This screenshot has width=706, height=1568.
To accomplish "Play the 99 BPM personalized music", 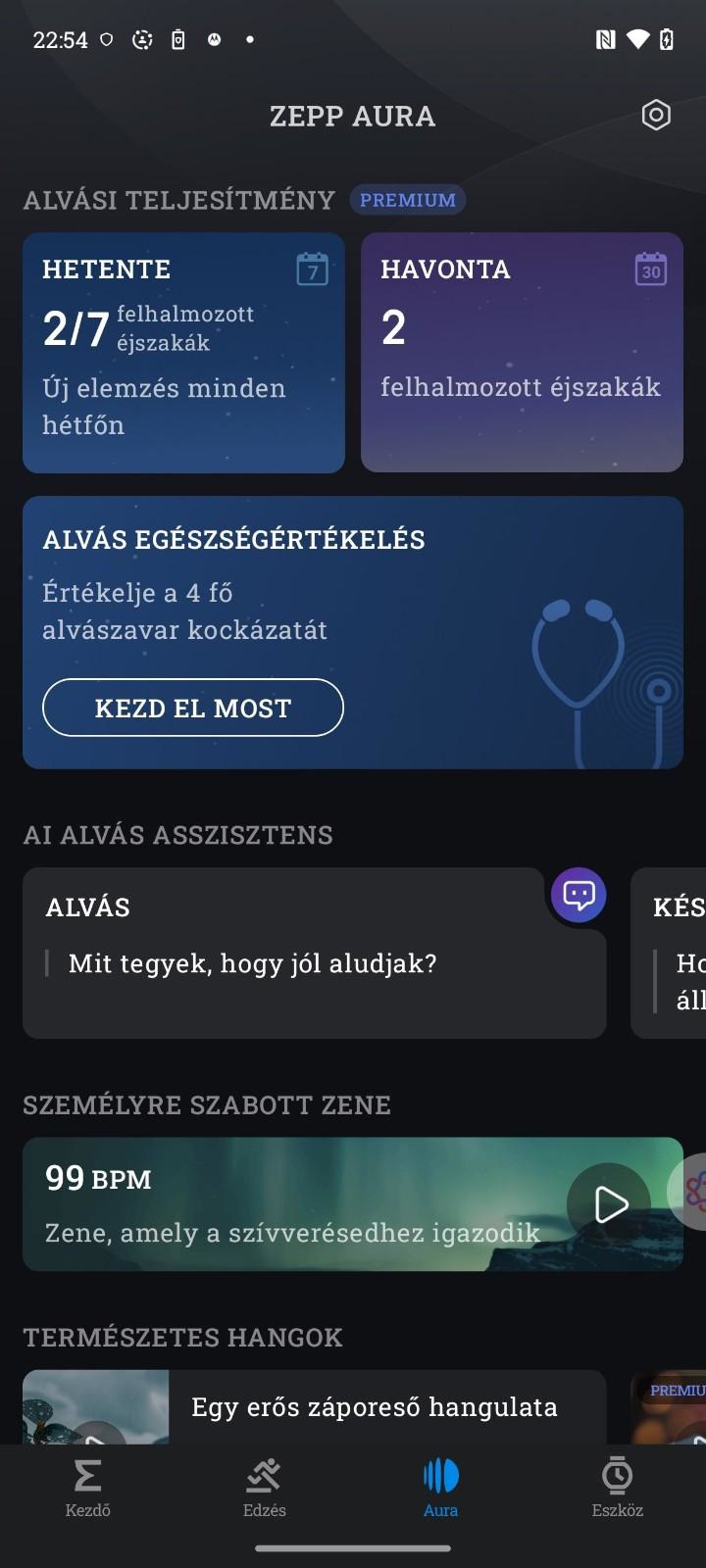I will [610, 1204].
